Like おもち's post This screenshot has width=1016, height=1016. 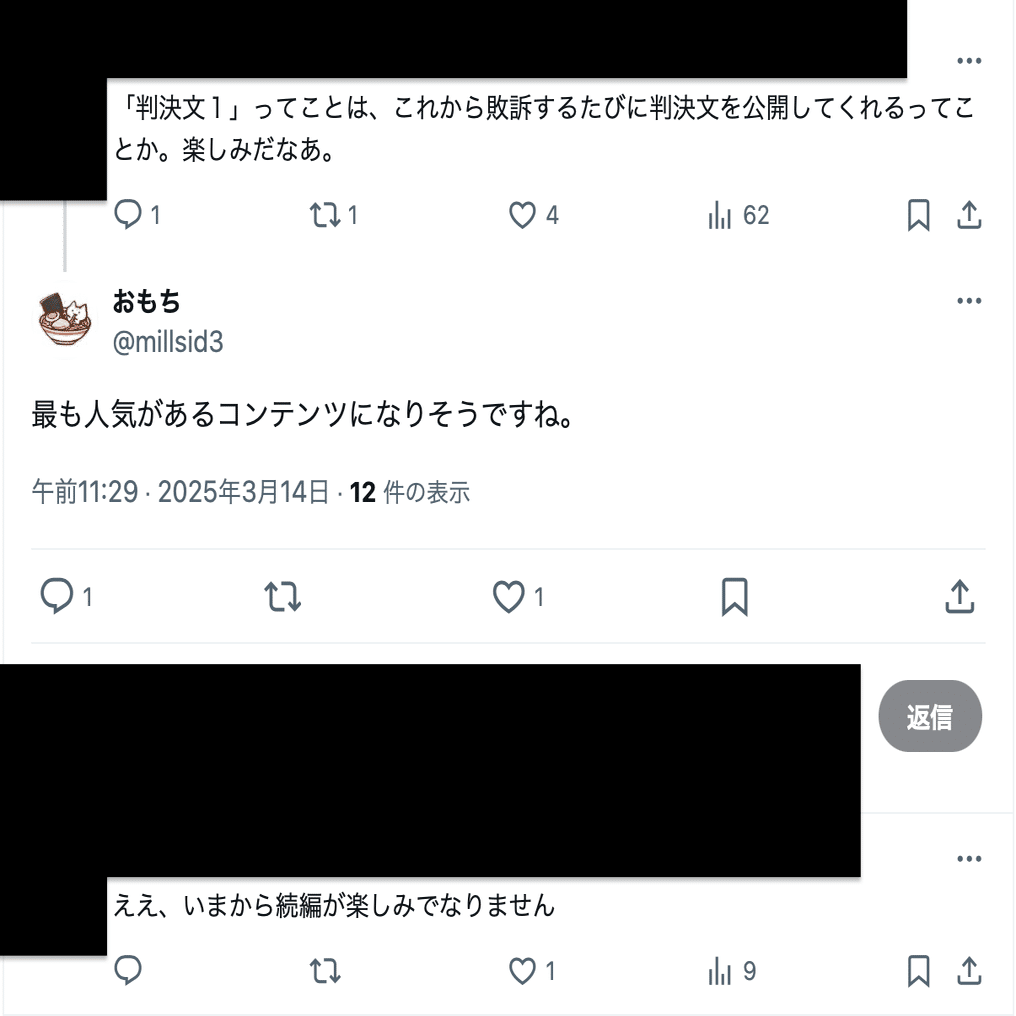pos(509,597)
